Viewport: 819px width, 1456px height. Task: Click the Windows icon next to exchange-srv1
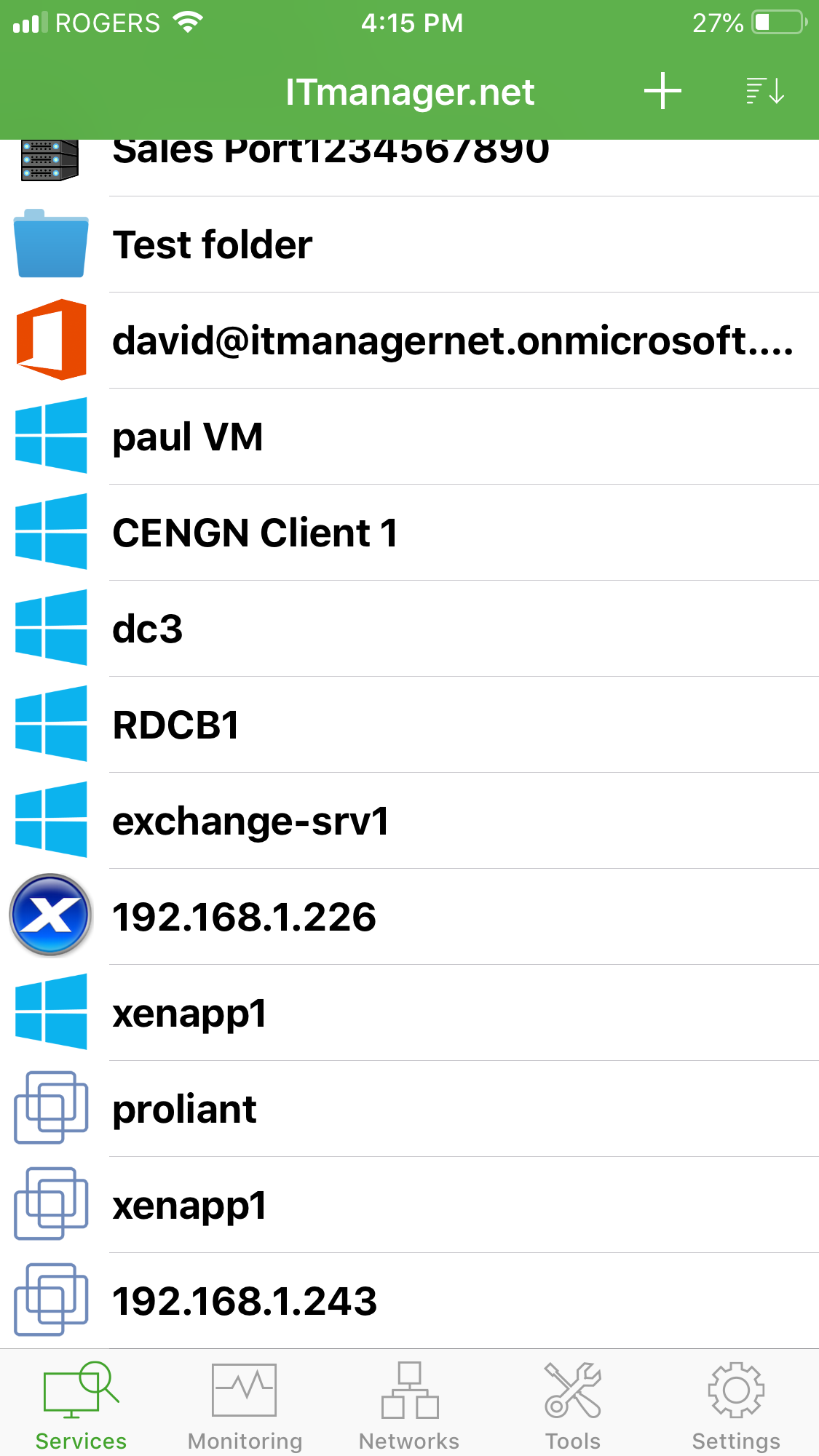(x=50, y=820)
